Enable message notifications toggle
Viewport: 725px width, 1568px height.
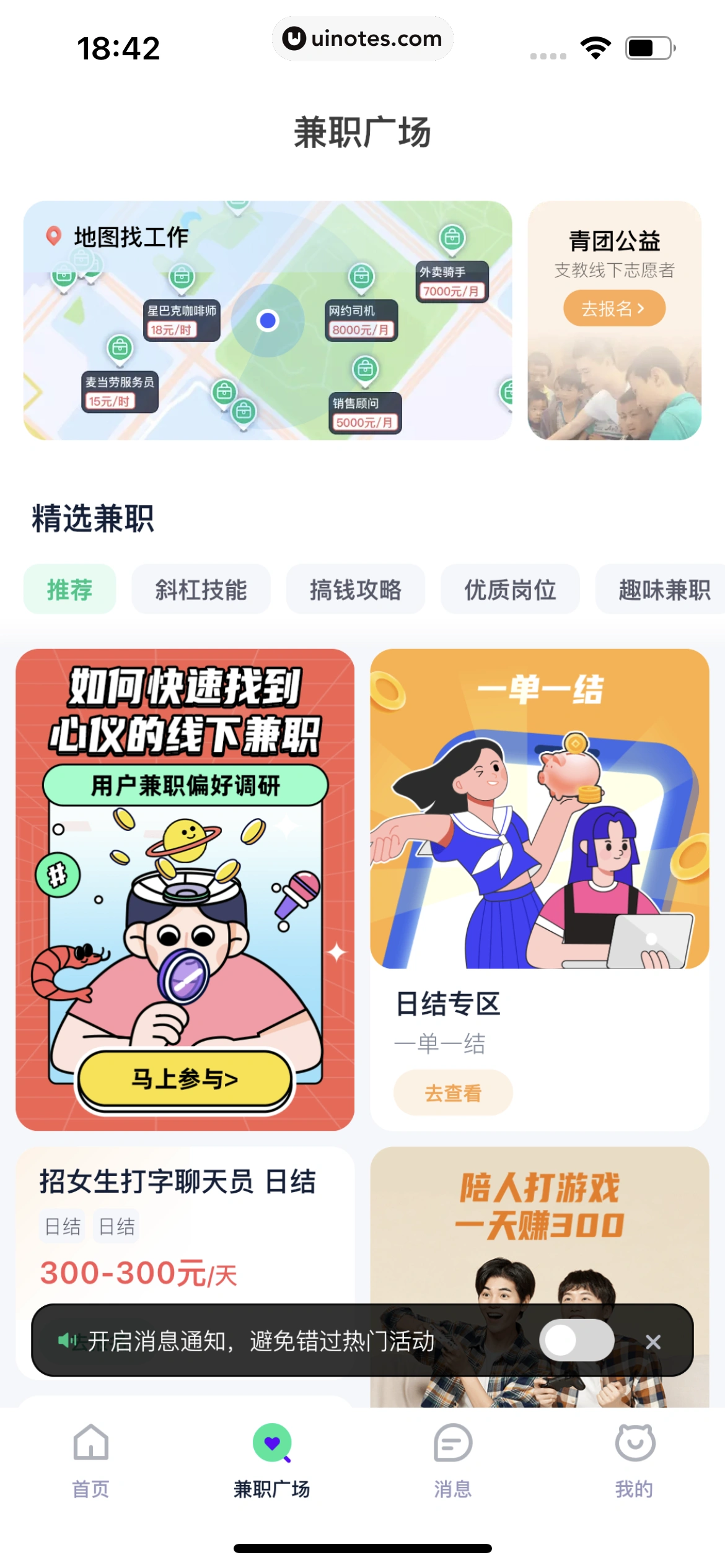[576, 1341]
